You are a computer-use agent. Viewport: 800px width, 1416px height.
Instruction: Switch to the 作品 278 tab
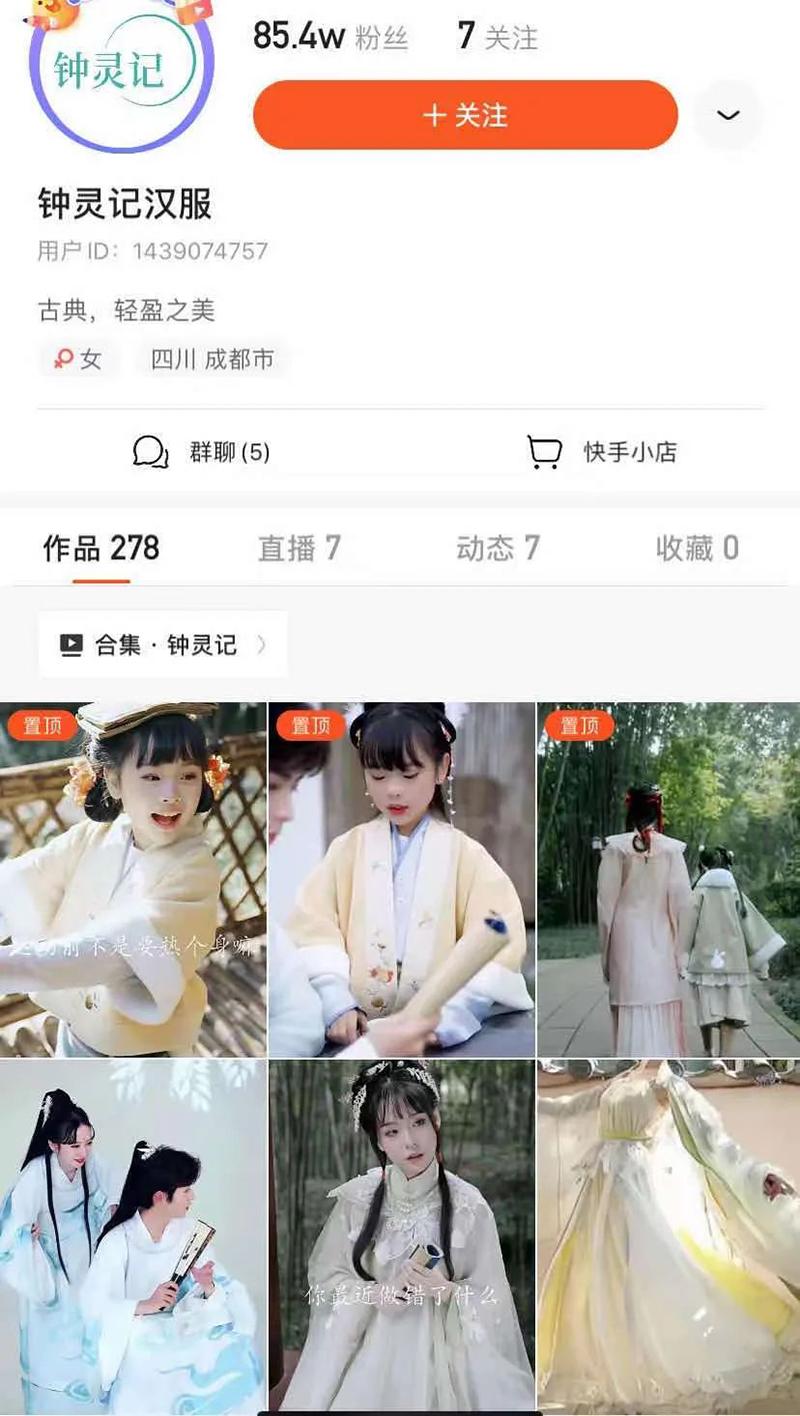click(x=101, y=548)
